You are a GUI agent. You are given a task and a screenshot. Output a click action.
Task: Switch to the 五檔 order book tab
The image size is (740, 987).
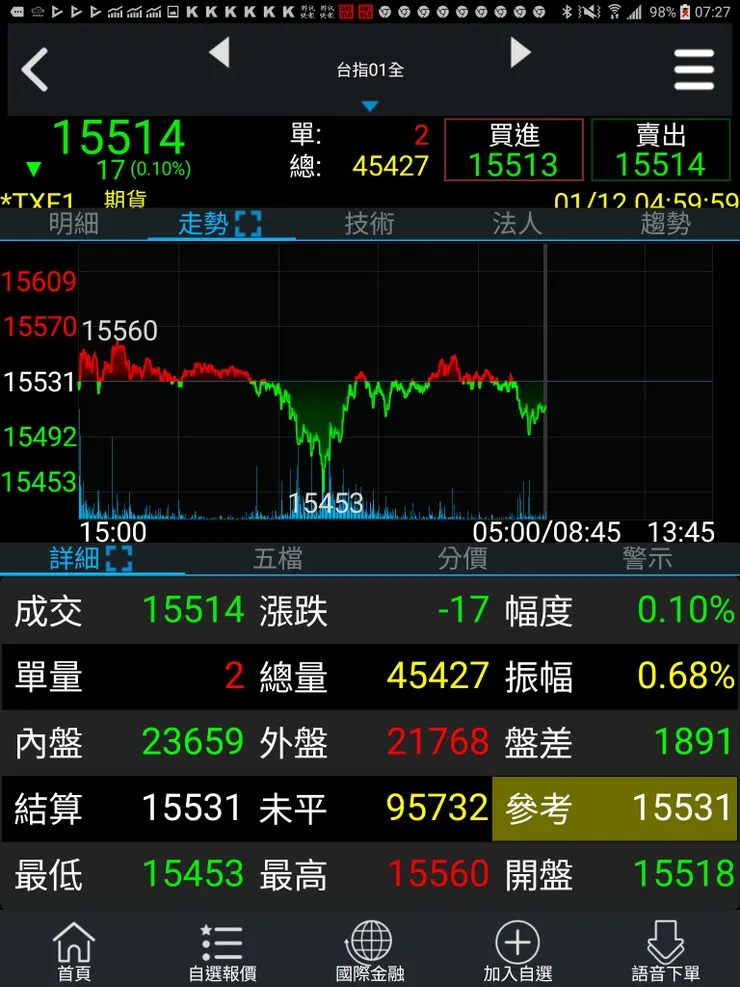tap(277, 558)
